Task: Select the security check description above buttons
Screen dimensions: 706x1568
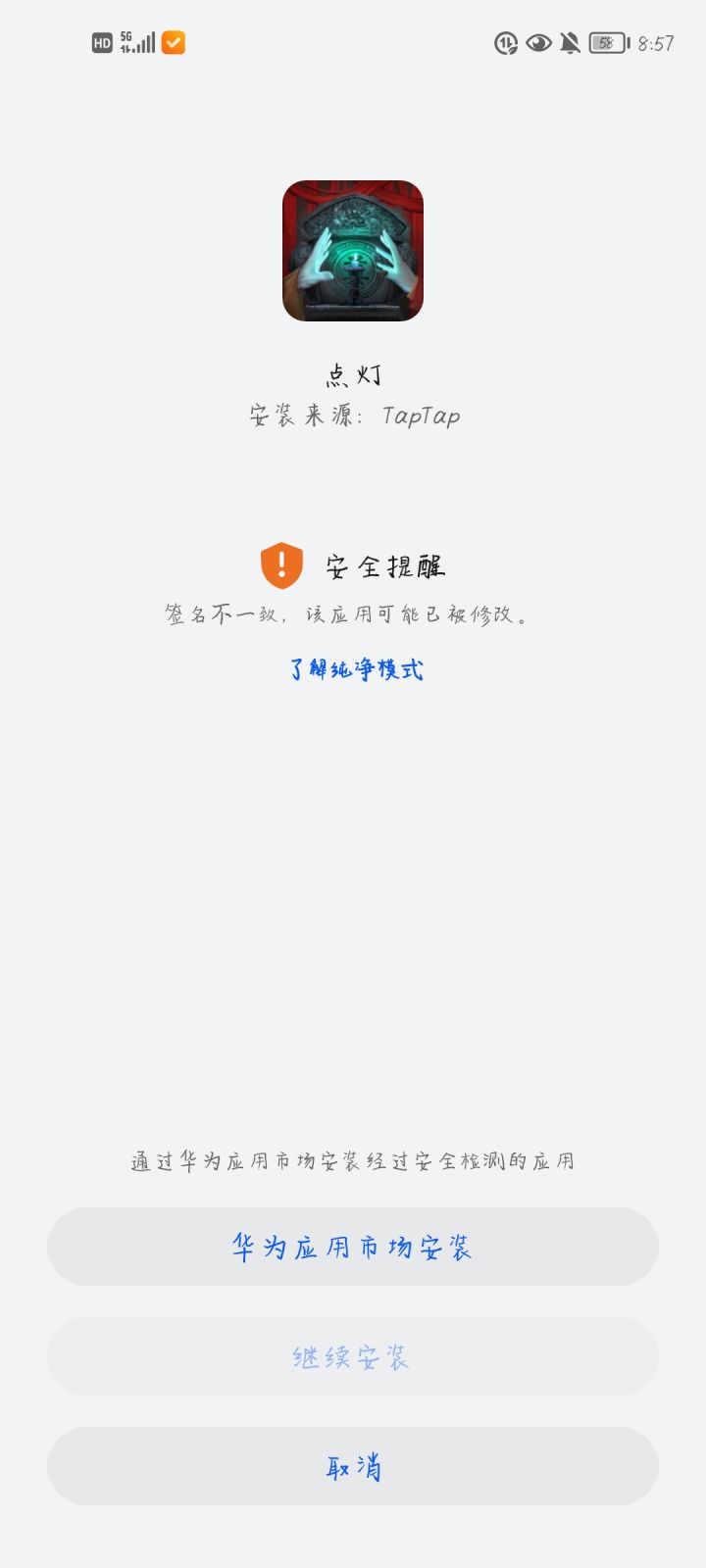Action: 353,1159
